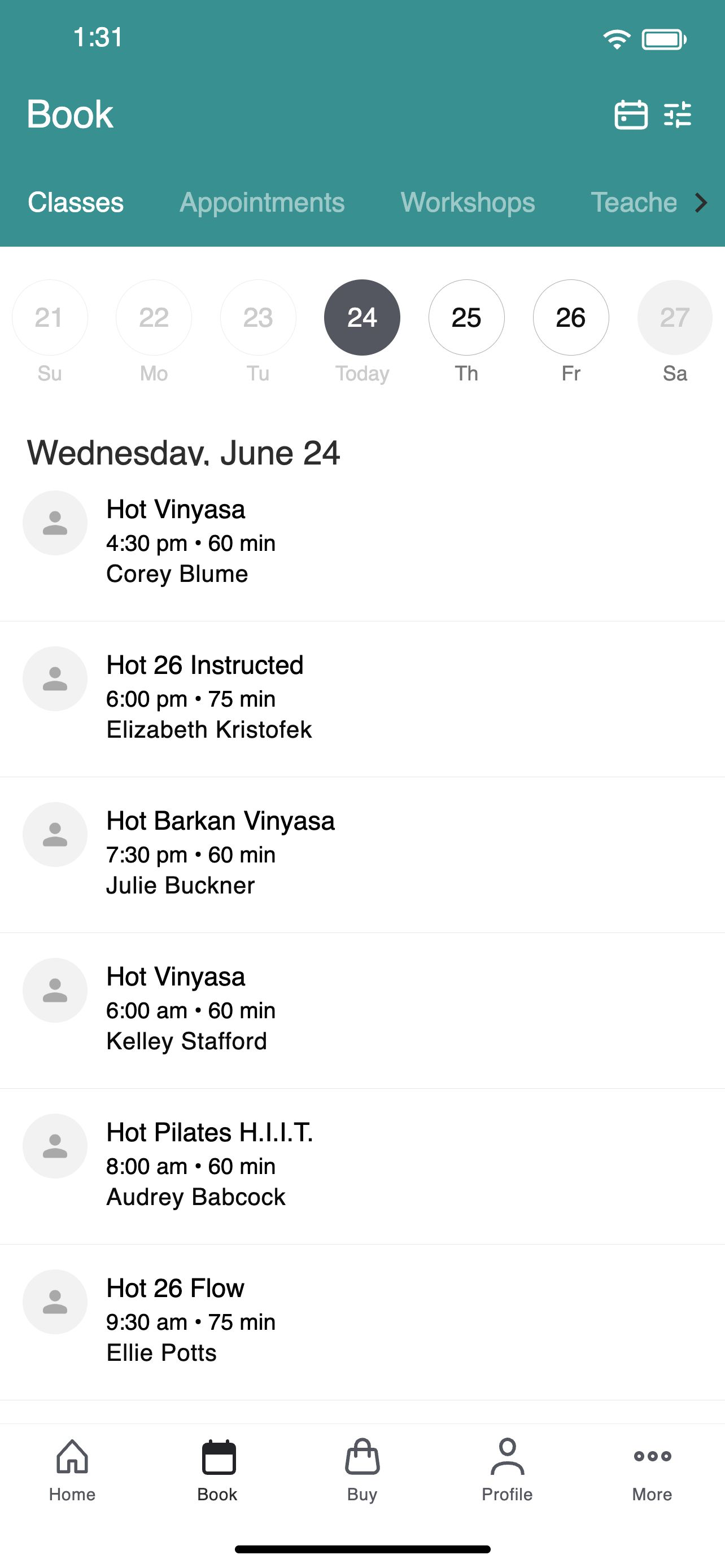
Task: Open Hot Vinyasa class with Corey Blume
Action: 362,543
